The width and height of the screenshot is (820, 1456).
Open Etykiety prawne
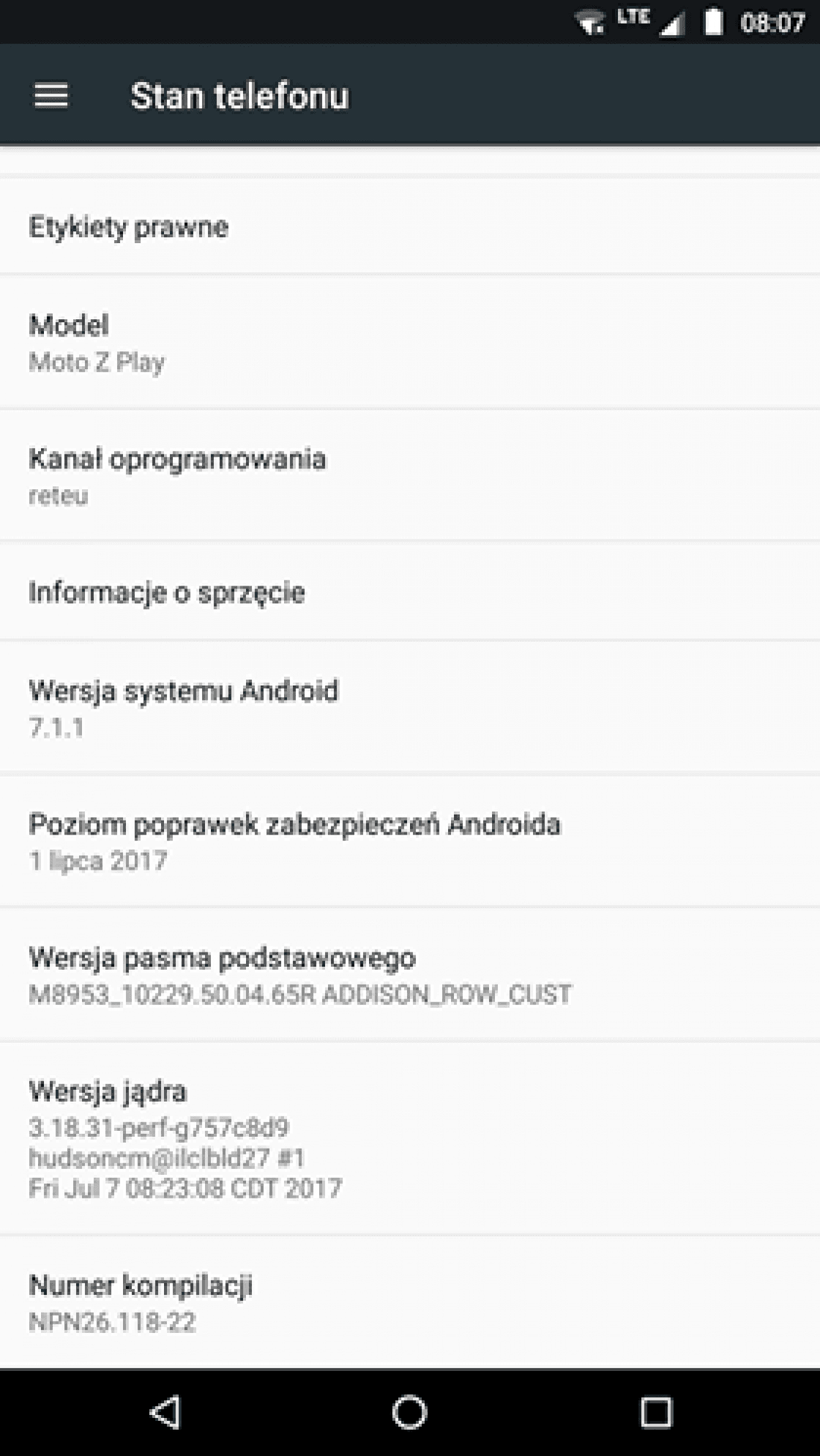coord(410,226)
